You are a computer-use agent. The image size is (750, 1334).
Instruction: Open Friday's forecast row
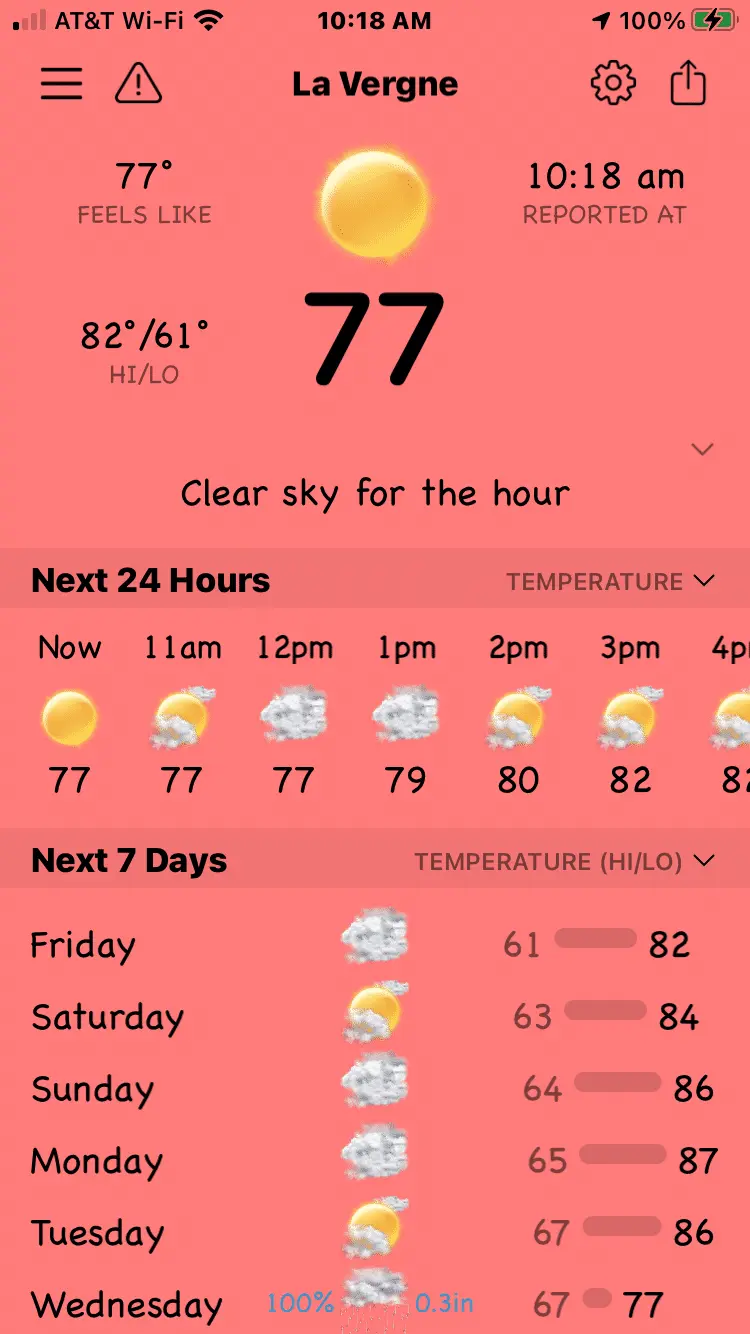coord(375,944)
